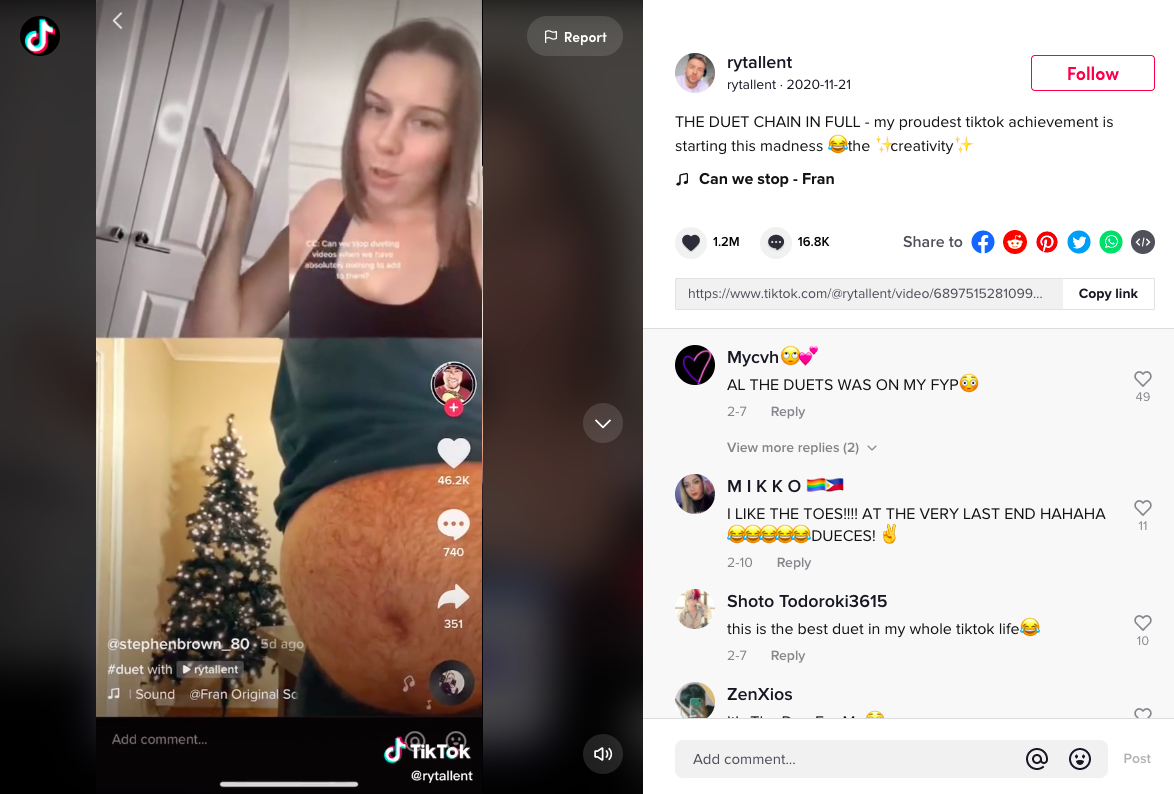Open the 16.8K comments icon
1174x794 pixels.
[x=776, y=242]
